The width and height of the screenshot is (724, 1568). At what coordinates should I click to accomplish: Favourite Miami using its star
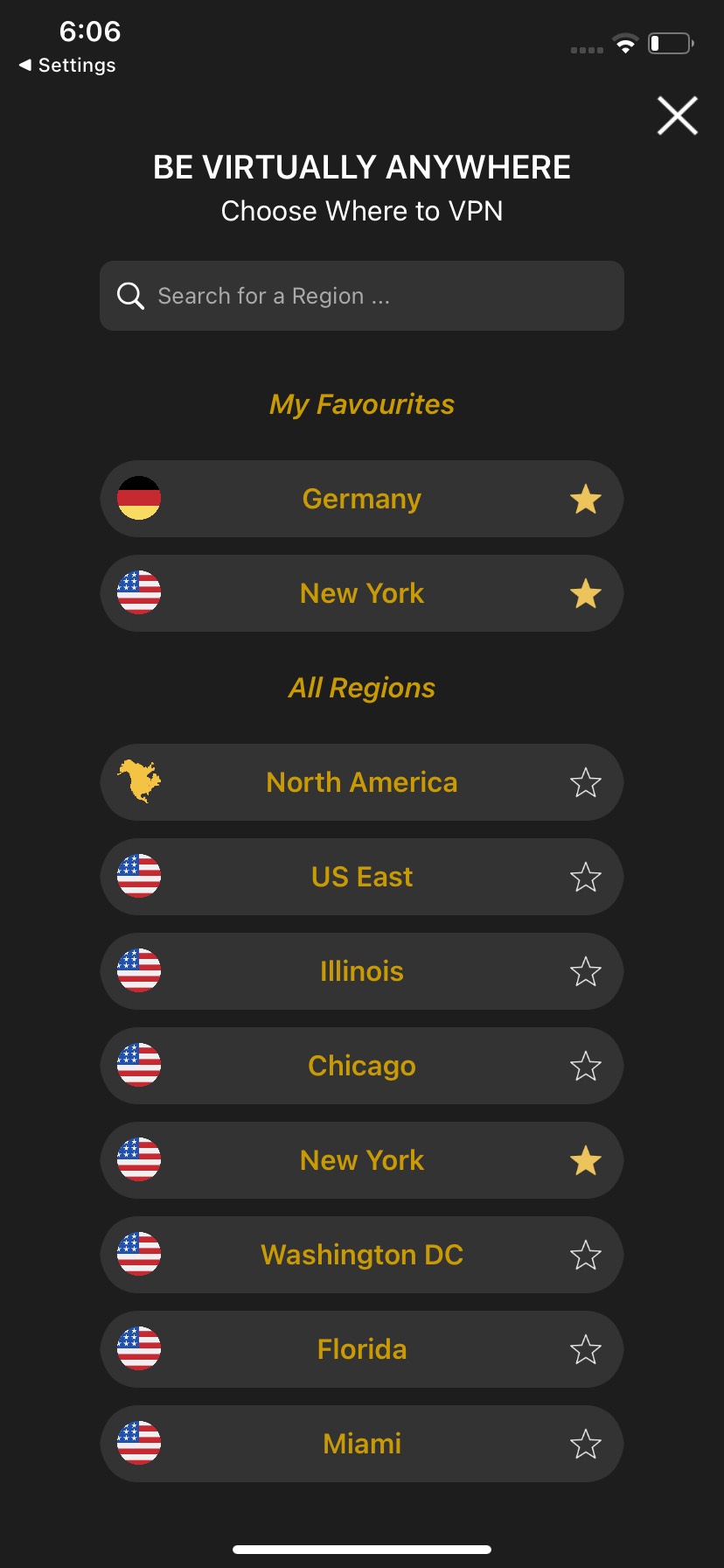[x=586, y=1445]
